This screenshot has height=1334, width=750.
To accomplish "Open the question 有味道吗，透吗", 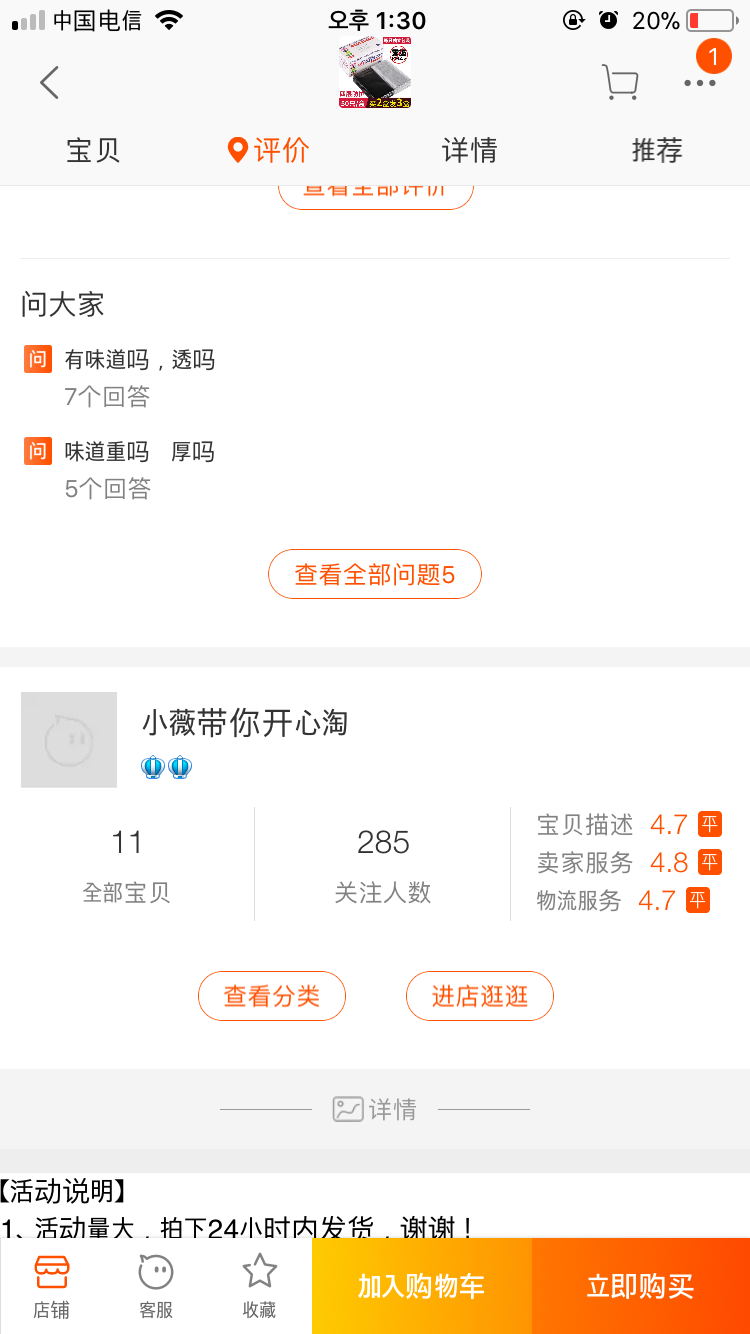I will (140, 360).
